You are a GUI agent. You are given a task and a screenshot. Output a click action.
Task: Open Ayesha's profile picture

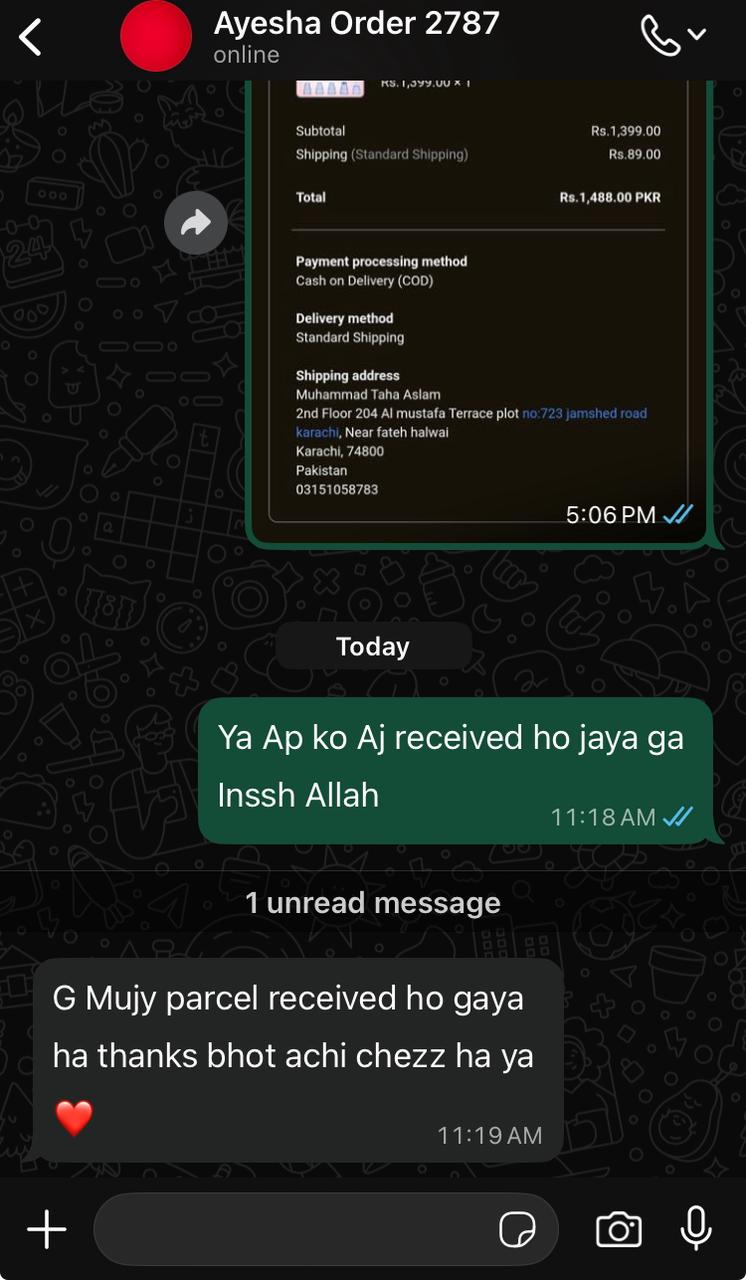click(x=156, y=37)
